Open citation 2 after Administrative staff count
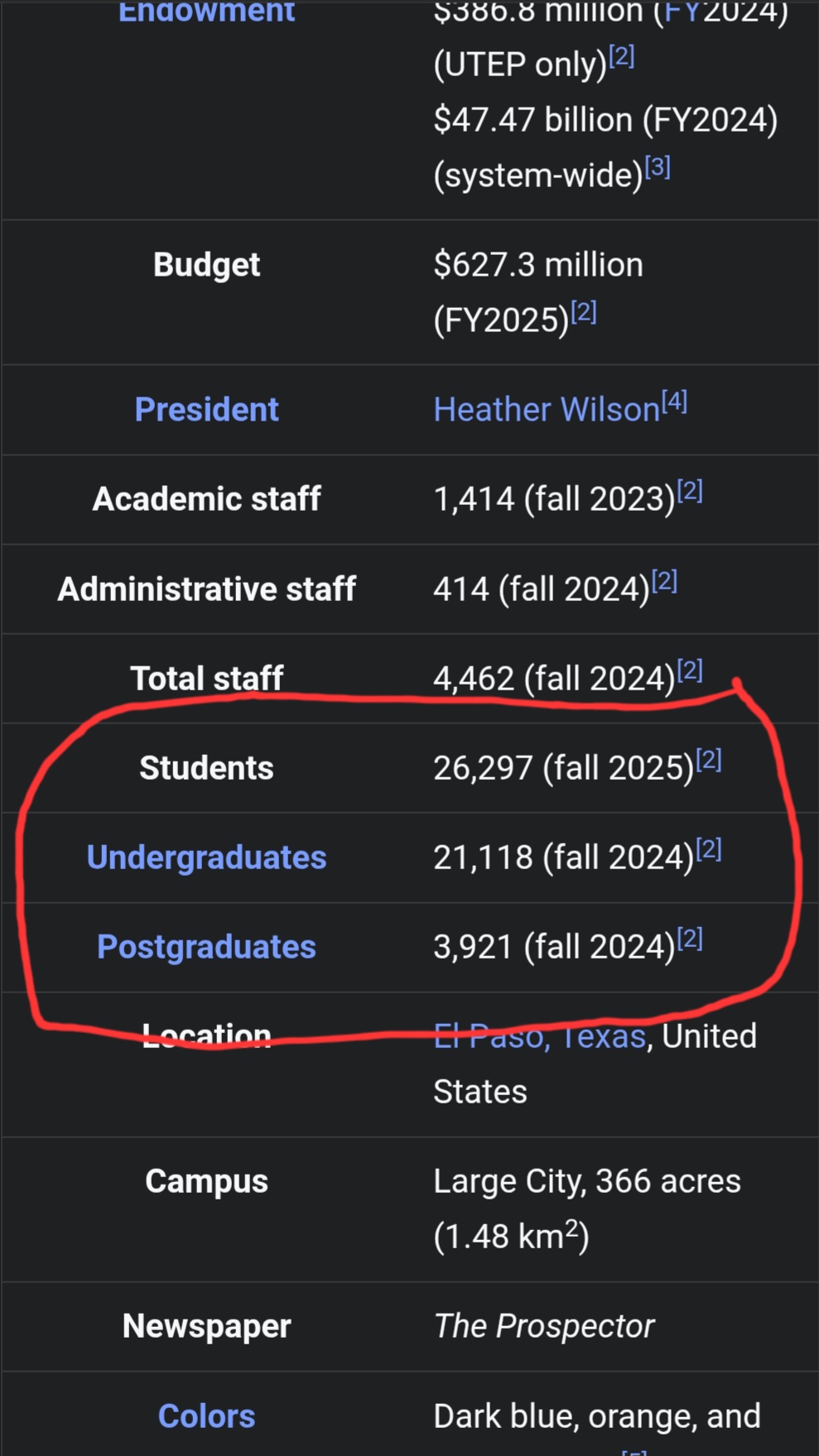This screenshot has width=819, height=1456. point(664,582)
